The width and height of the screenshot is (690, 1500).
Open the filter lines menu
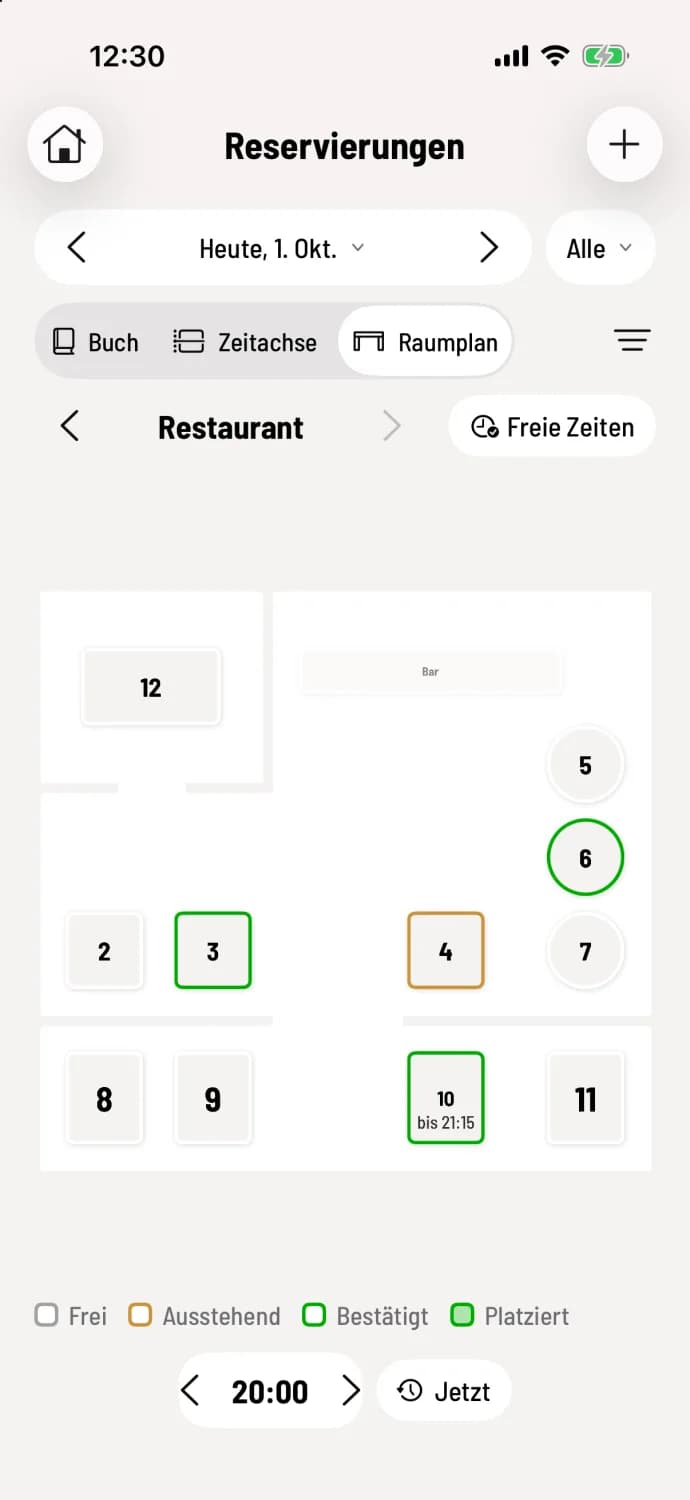(x=632, y=341)
